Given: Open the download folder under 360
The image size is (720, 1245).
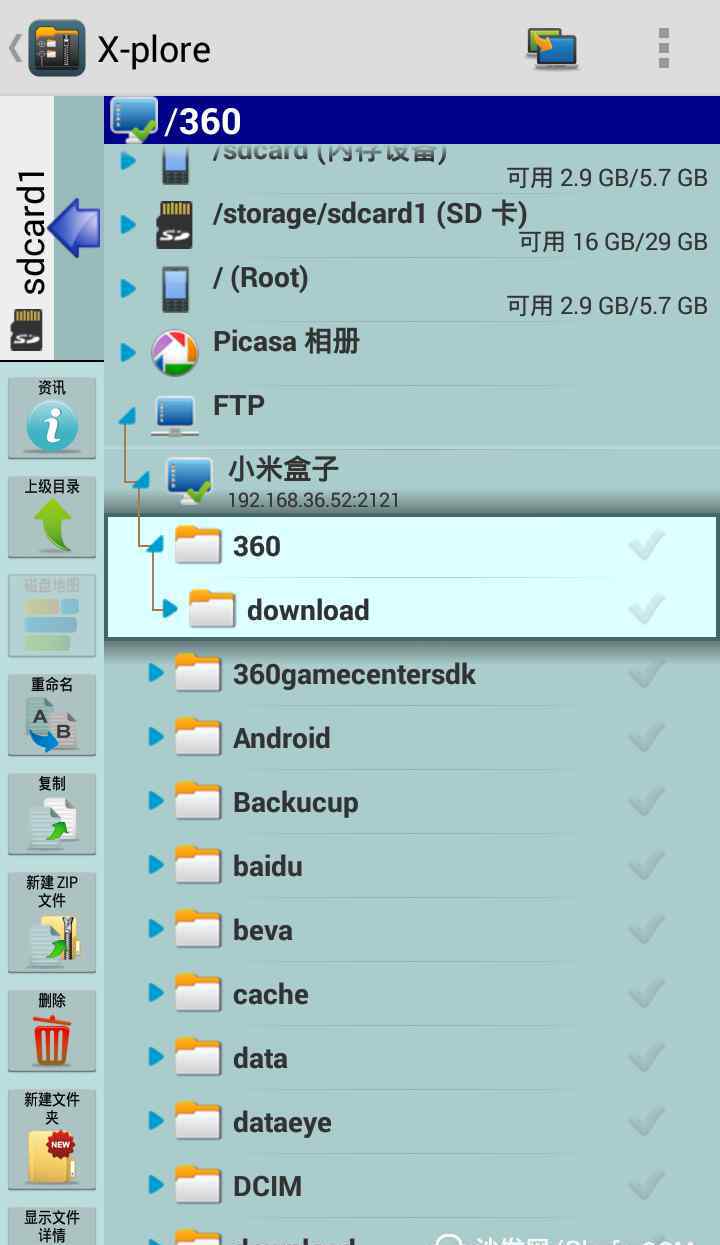Looking at the screenshot, I should tap(411, 609).
